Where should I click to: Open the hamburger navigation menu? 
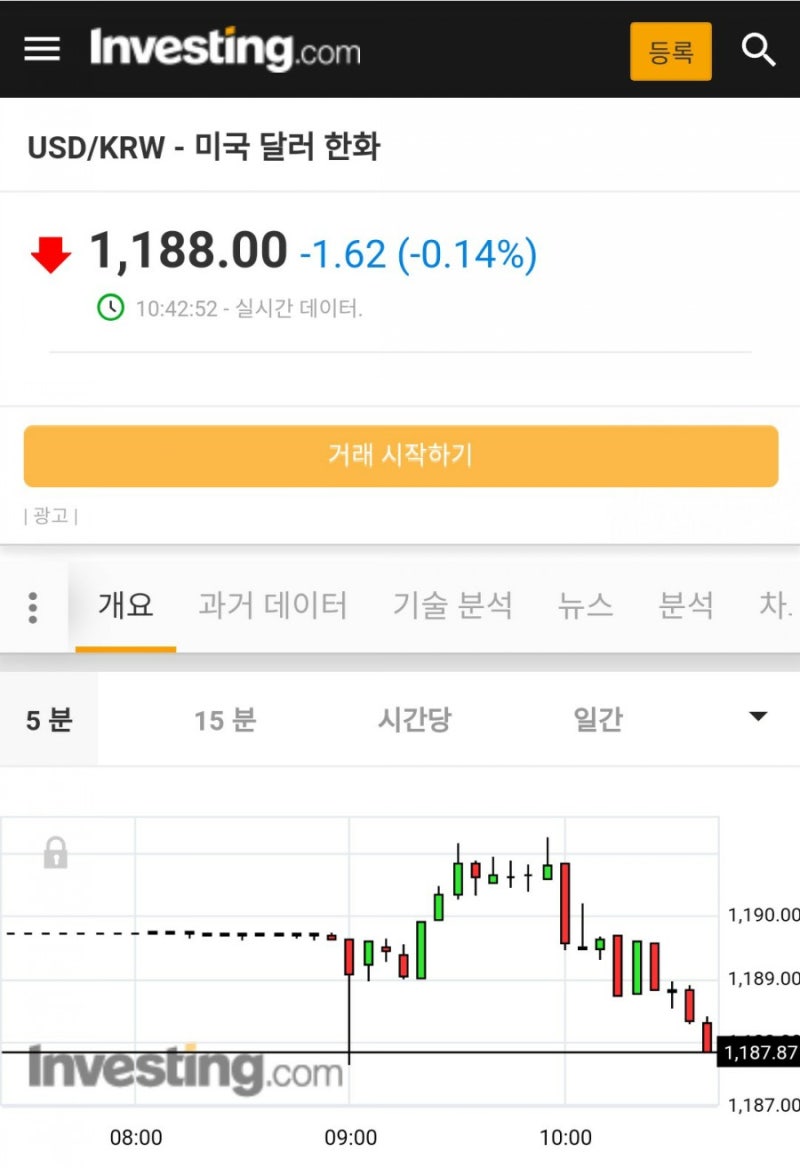(x=41, y=48)
